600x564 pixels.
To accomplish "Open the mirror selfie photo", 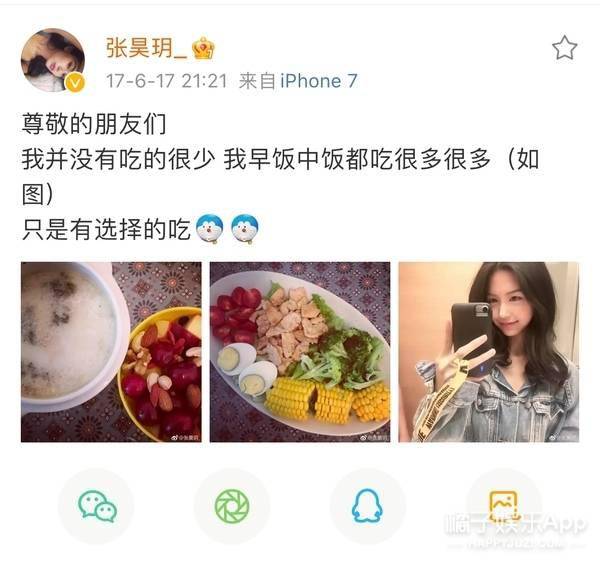I will (488, 352).
